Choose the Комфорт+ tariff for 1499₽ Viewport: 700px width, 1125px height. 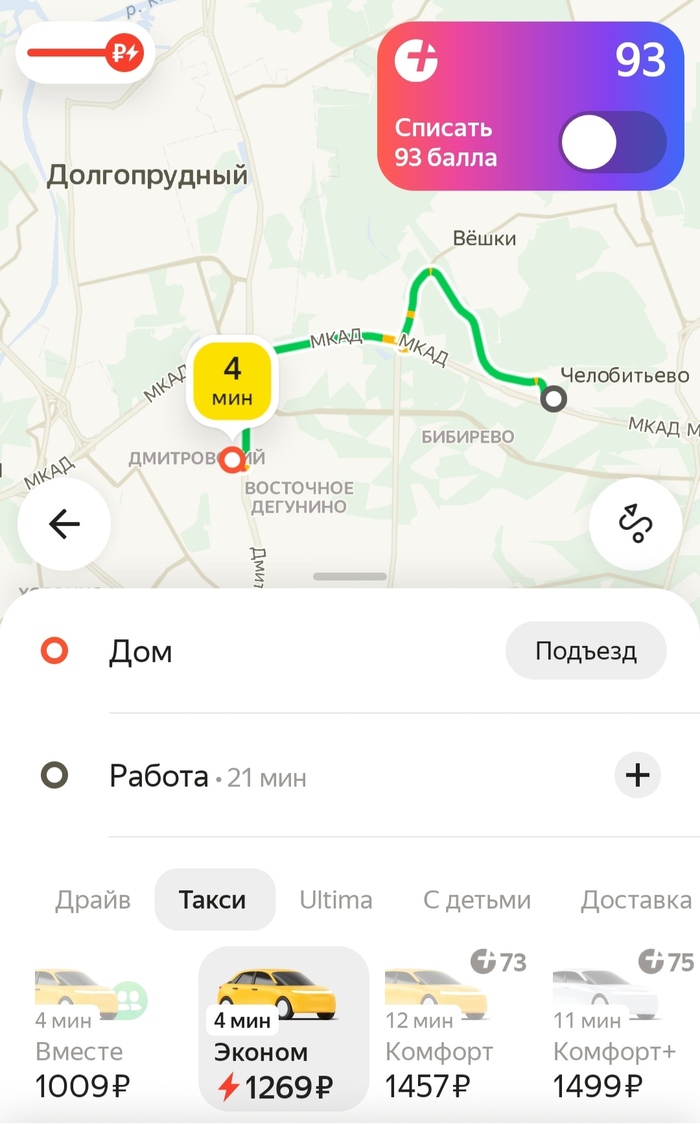tap(614, 1030)
